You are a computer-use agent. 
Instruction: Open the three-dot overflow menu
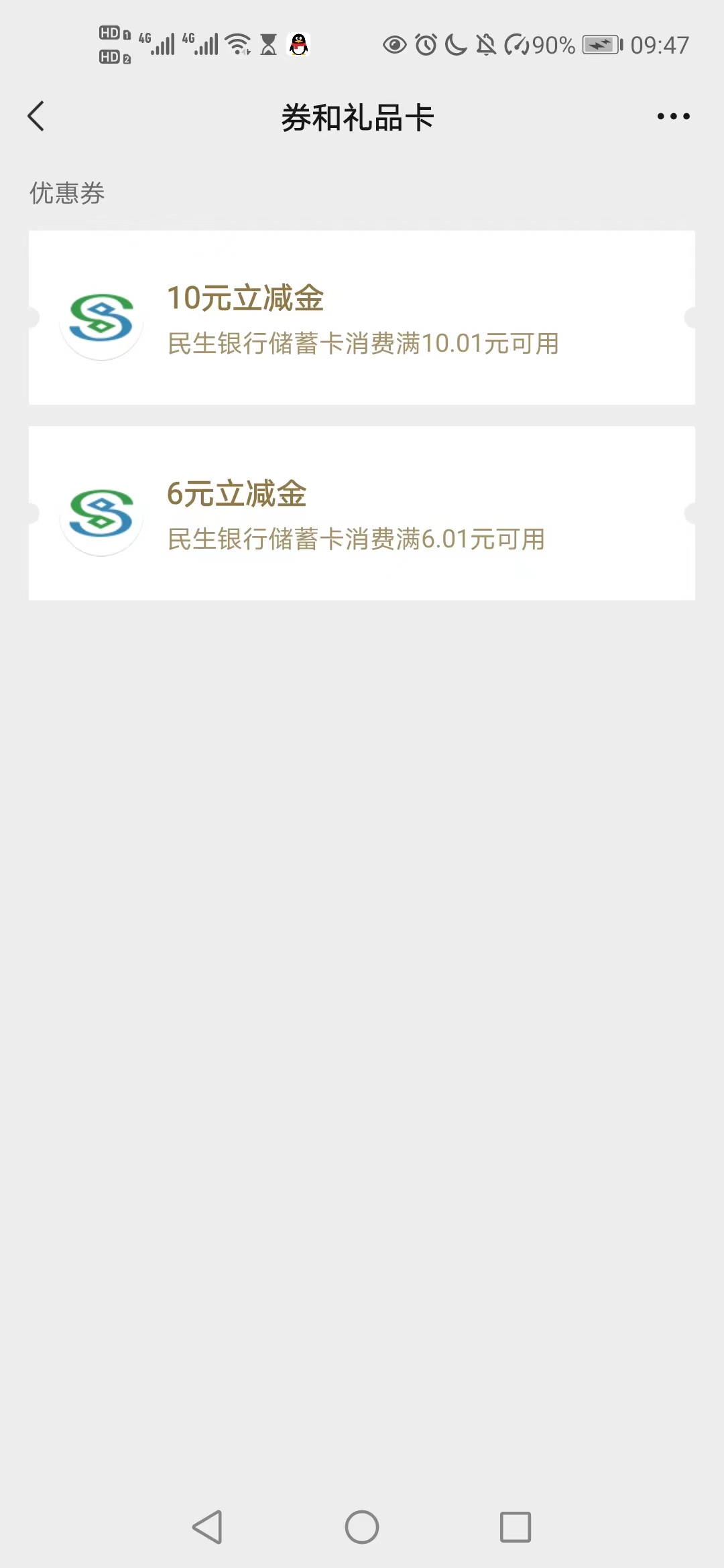click(673, 117)
